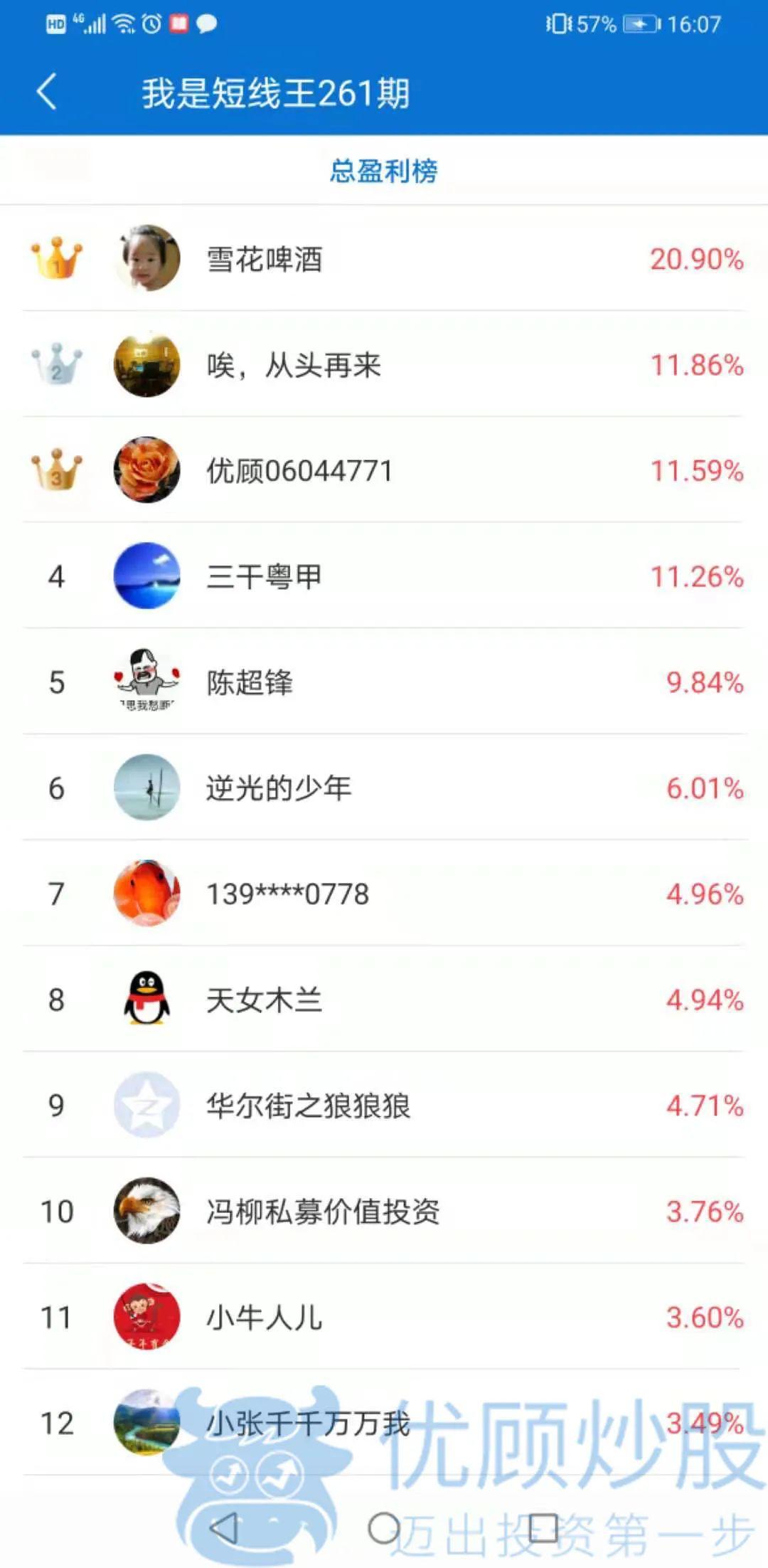Viewport: 768px width, 1568px height.
Task: Open 唉，从头再来's ranking entry
Action: (384, 365)
